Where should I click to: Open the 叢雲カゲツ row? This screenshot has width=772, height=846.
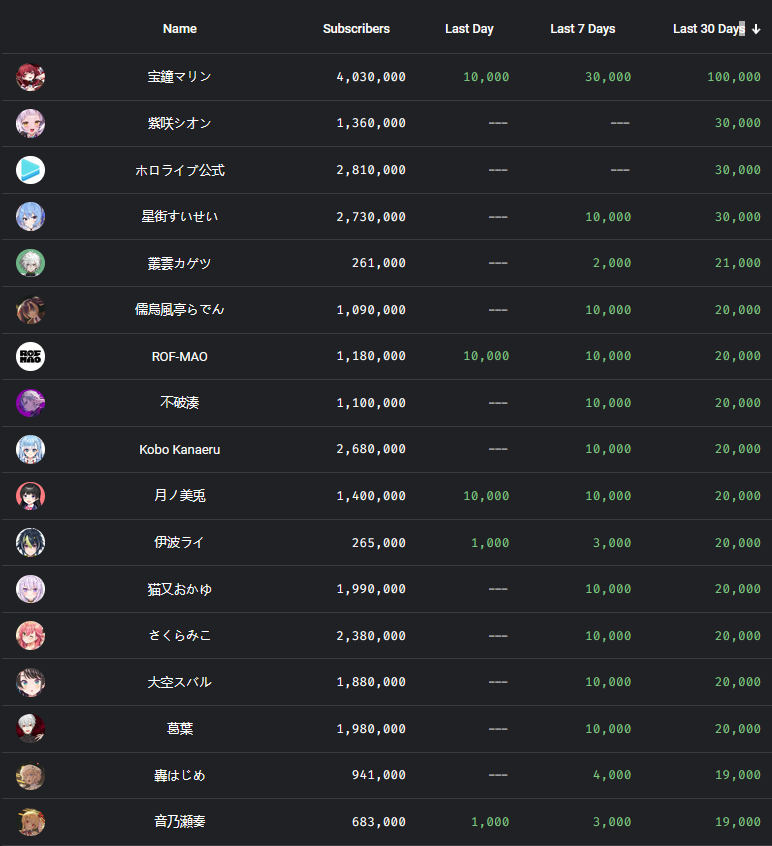click(x=179, y=263)
